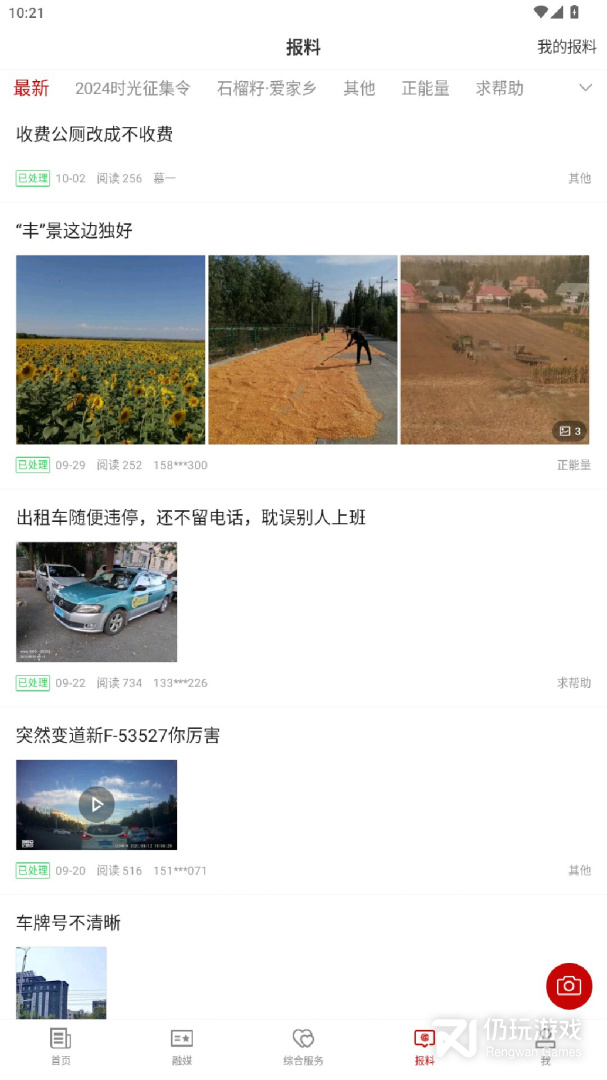The image size is (607, 1080).
Task: Select the 最新 tab
Action: [x=31, y=88]
